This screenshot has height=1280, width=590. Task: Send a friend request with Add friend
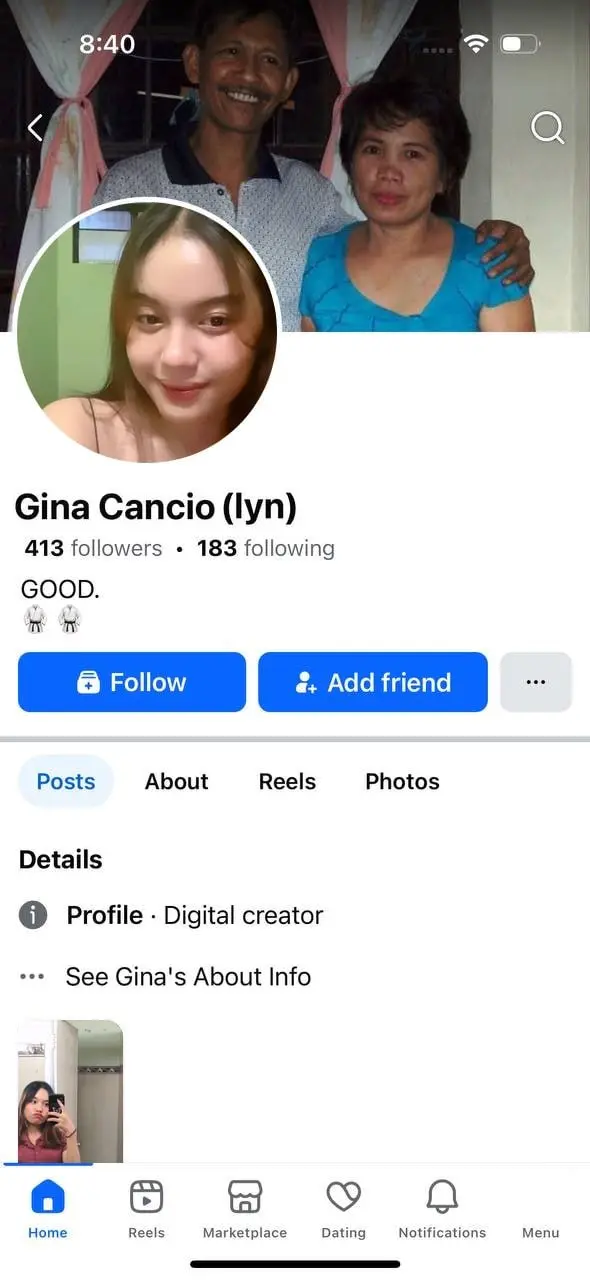[x=373, y=682]
